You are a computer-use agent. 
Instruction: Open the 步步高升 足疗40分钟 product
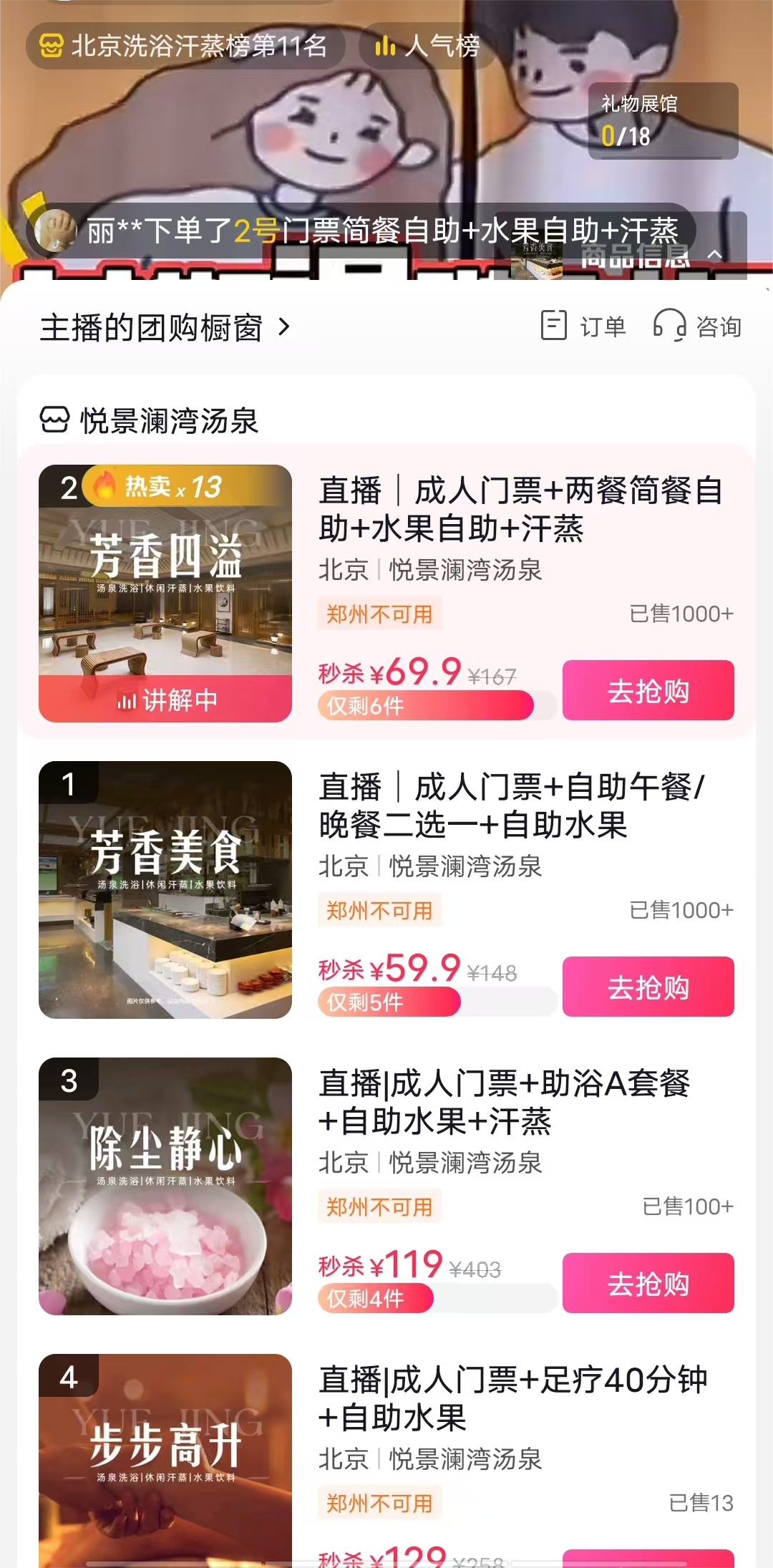coord(165,1461)
